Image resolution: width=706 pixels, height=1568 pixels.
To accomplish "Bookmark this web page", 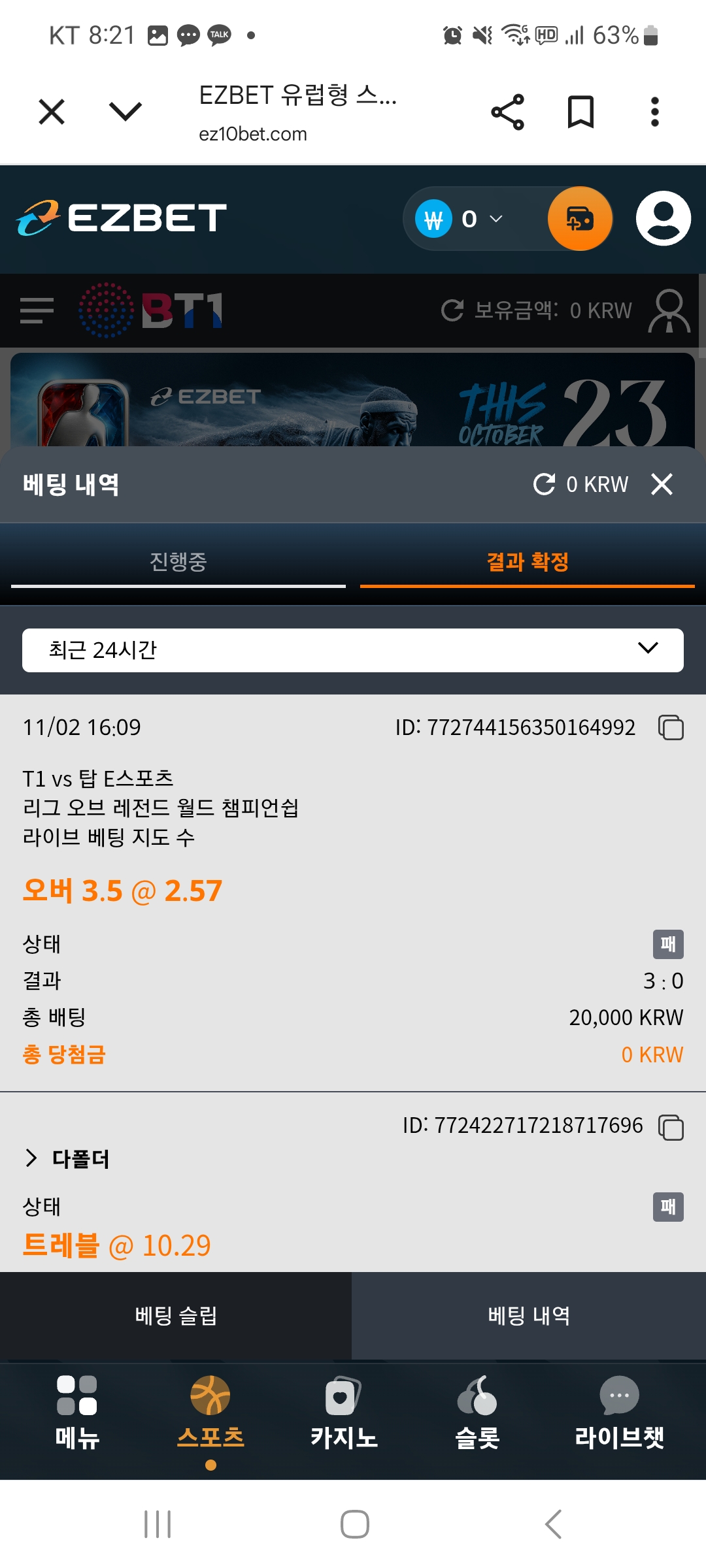I will 580,112.
